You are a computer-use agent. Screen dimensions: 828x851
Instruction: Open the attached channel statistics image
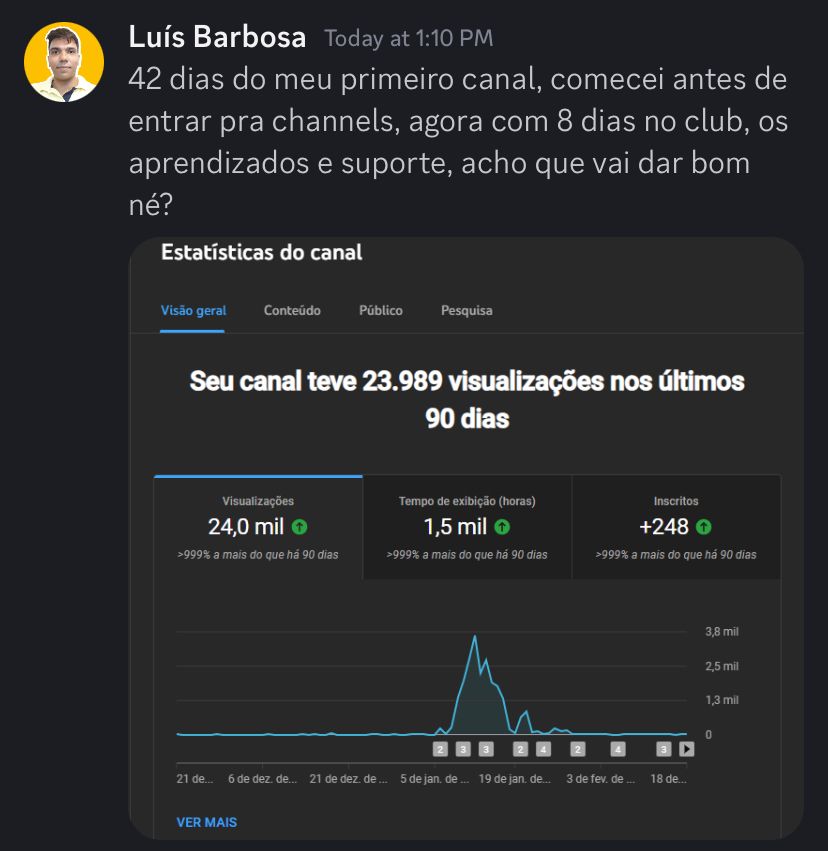(466, 538)
